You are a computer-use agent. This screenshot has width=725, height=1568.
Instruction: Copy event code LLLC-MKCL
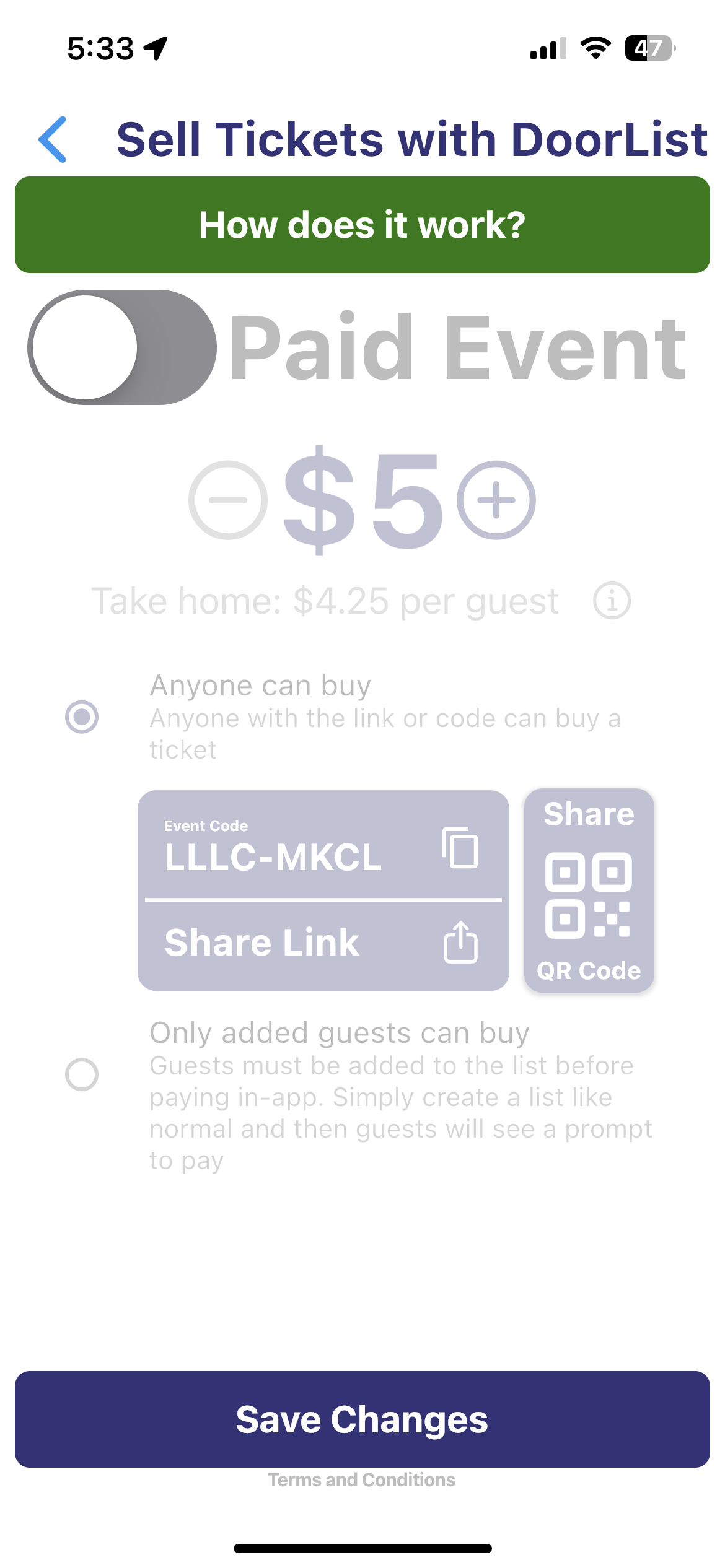(x=460, y=848)
